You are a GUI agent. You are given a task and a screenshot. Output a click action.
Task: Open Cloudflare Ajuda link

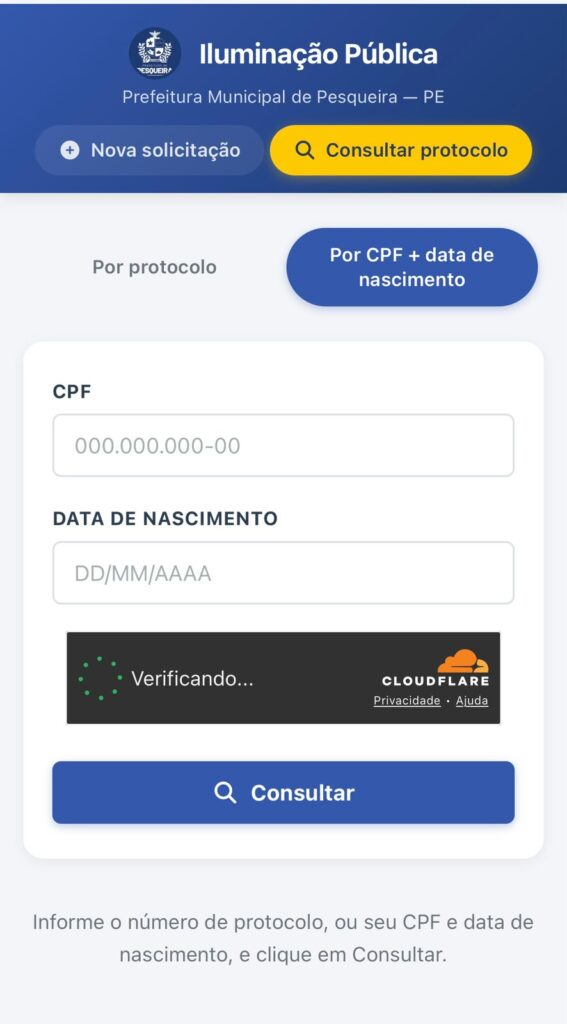click(472, 701)
